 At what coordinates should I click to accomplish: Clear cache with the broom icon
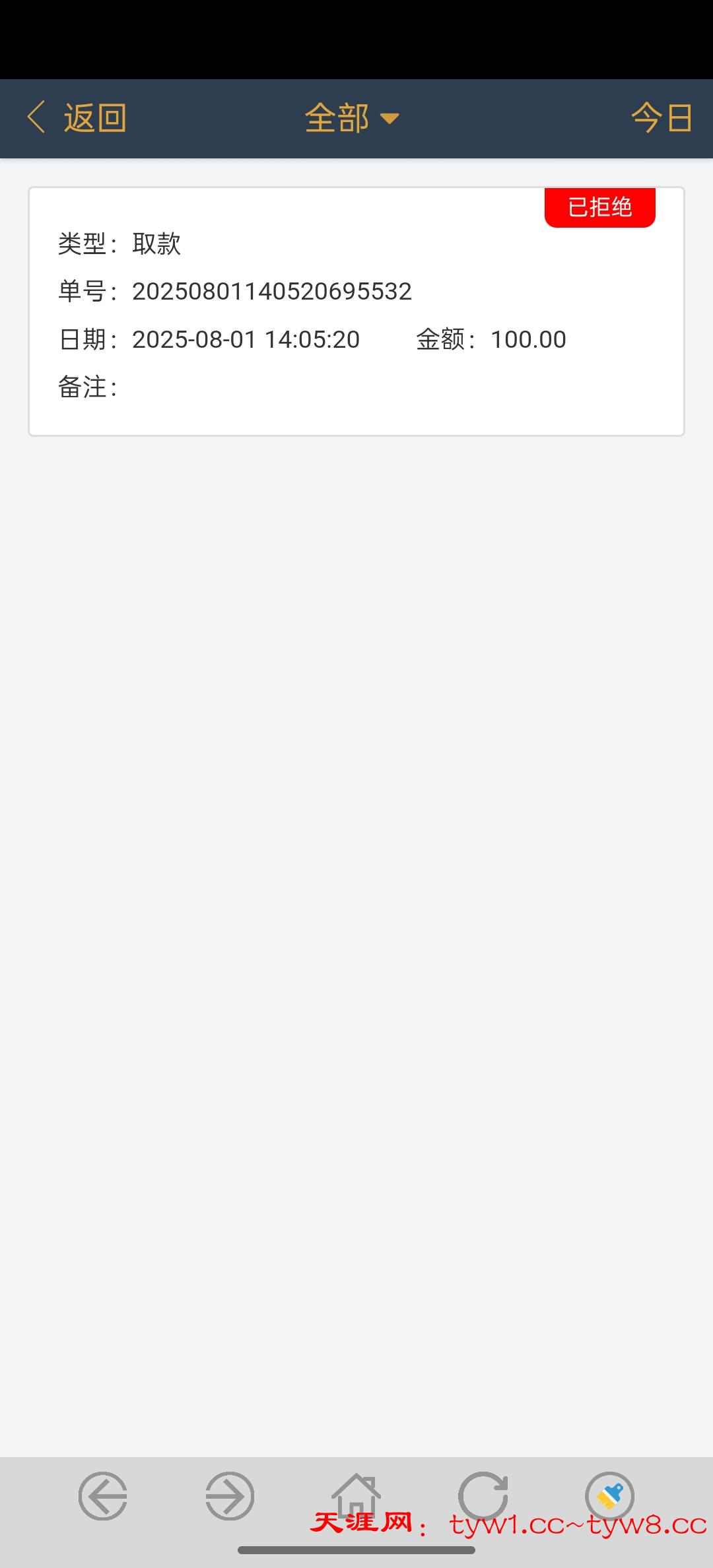click(609, 1495)
